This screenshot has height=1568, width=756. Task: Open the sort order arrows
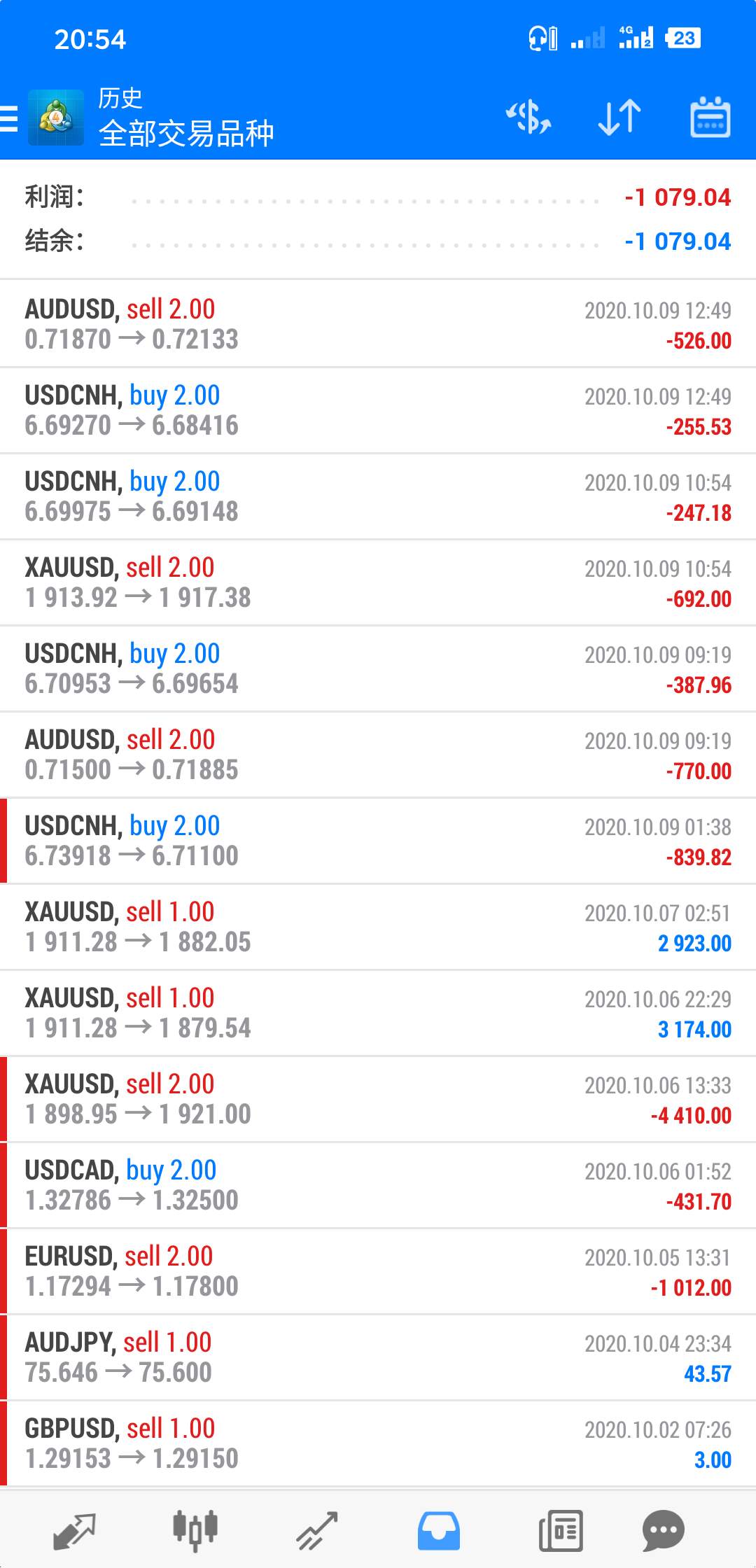click(619, 117)
